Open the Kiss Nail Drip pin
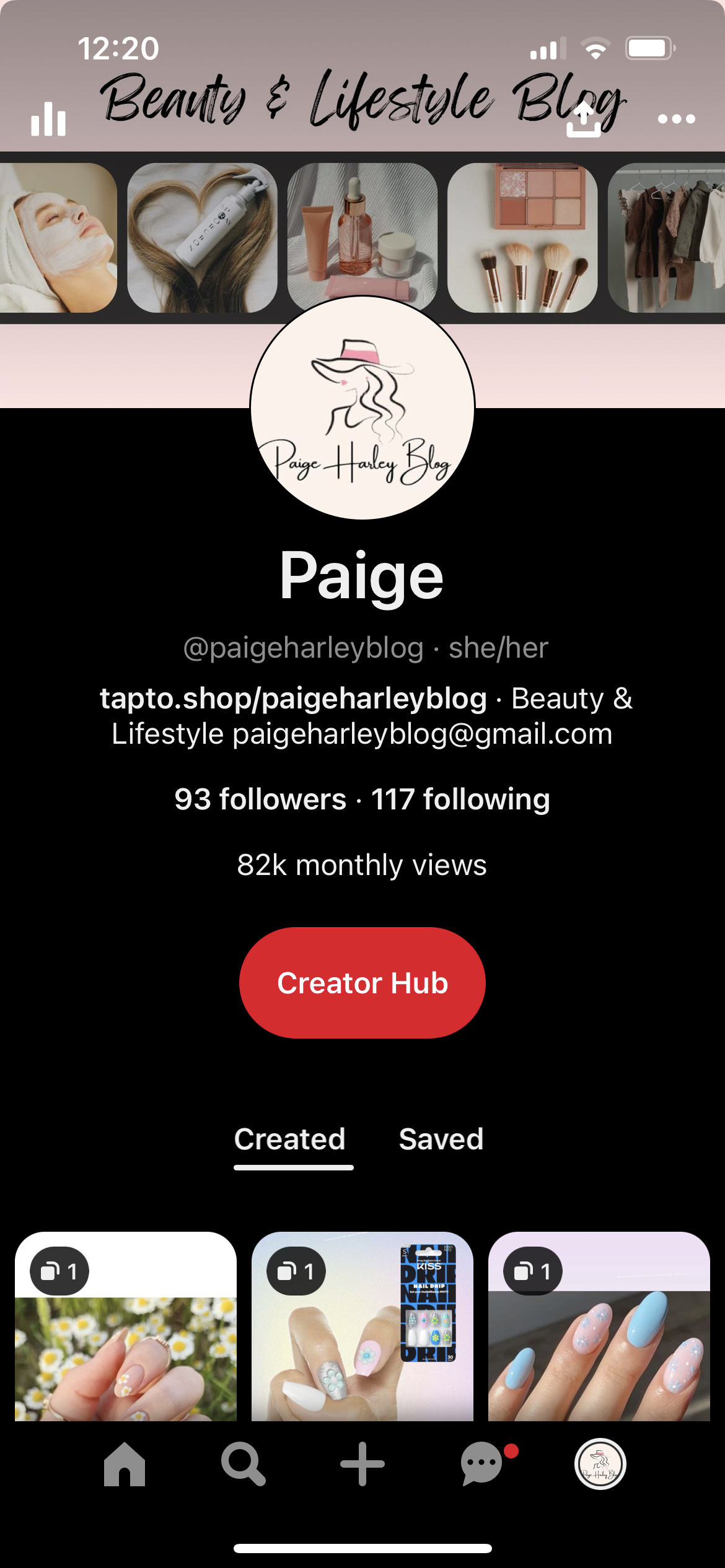Image resolution: width=725 pixels, height=1568 pixels. (362, 1326)
